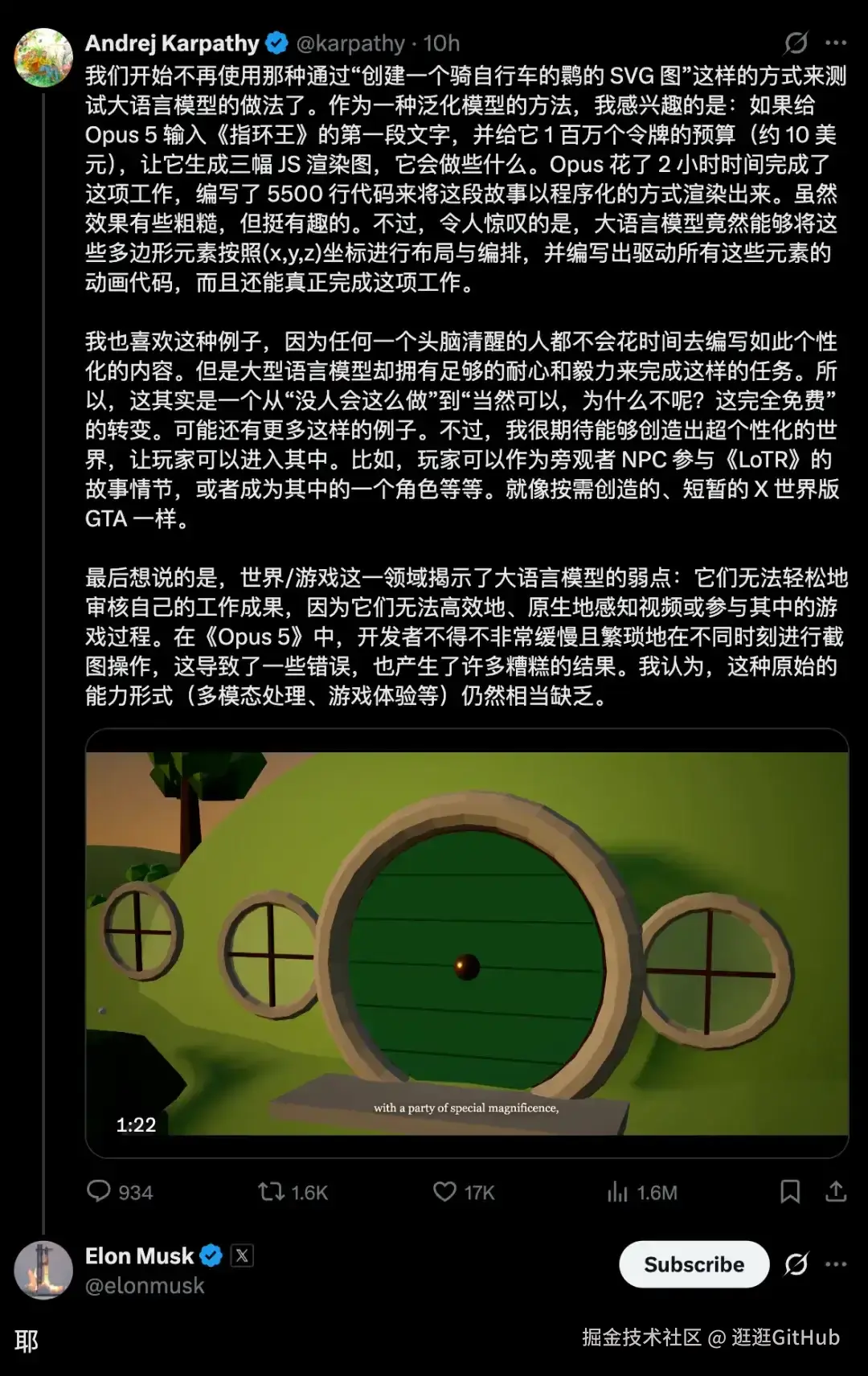The width and height of the screenshot is (868, 1376).
Task: Open Andrej Karpathy's profile avatar
Action: click(x=43, y=58)
